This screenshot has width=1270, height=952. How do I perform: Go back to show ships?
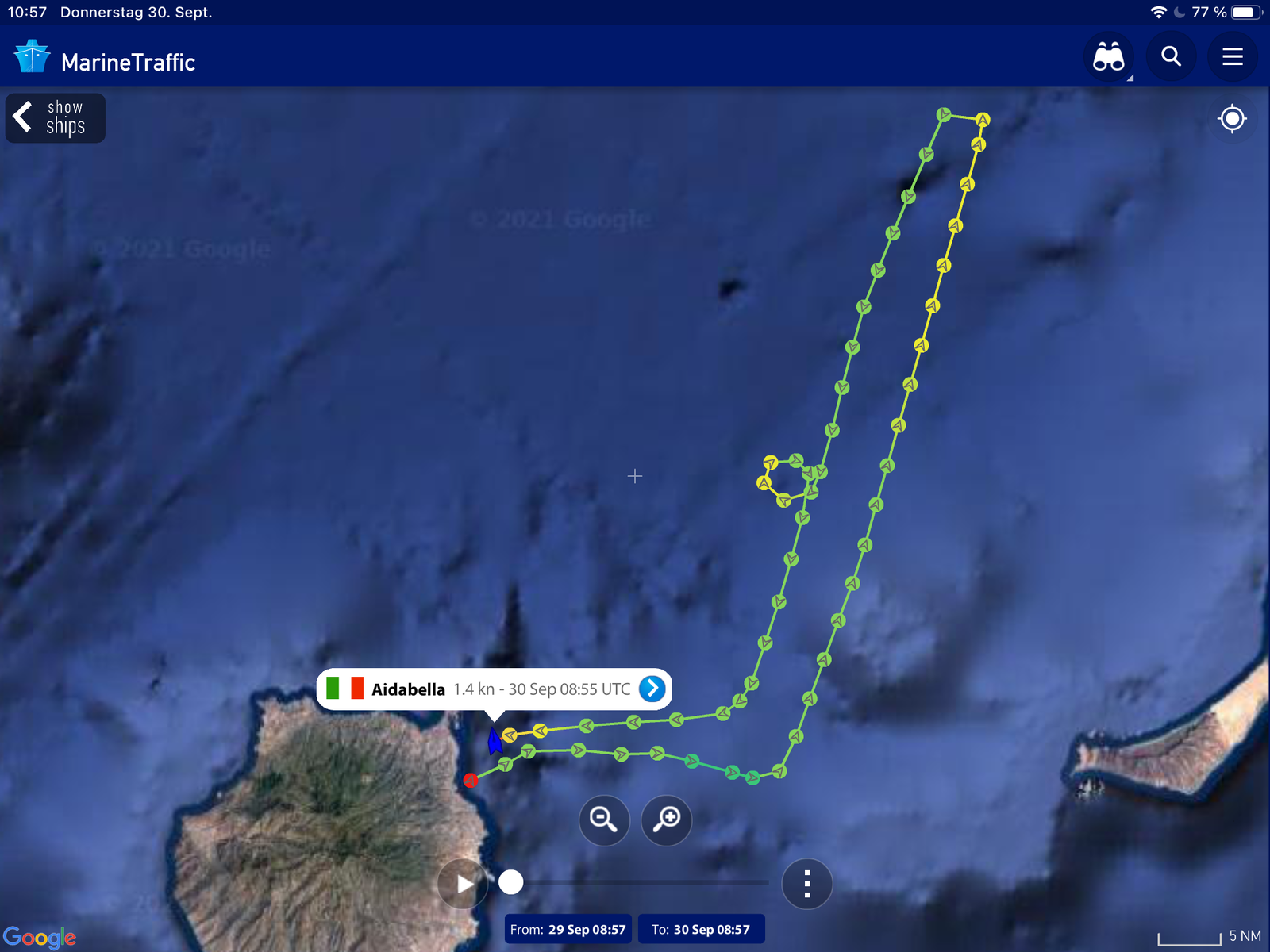coord(55,118)
